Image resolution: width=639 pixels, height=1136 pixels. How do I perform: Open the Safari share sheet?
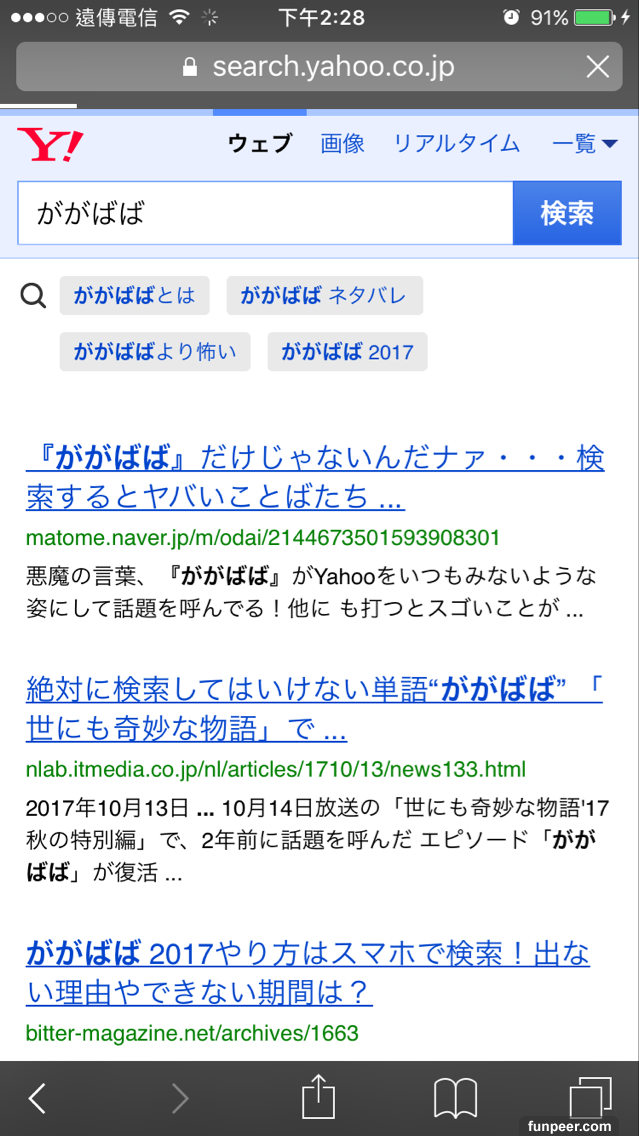click(318, 1098)
